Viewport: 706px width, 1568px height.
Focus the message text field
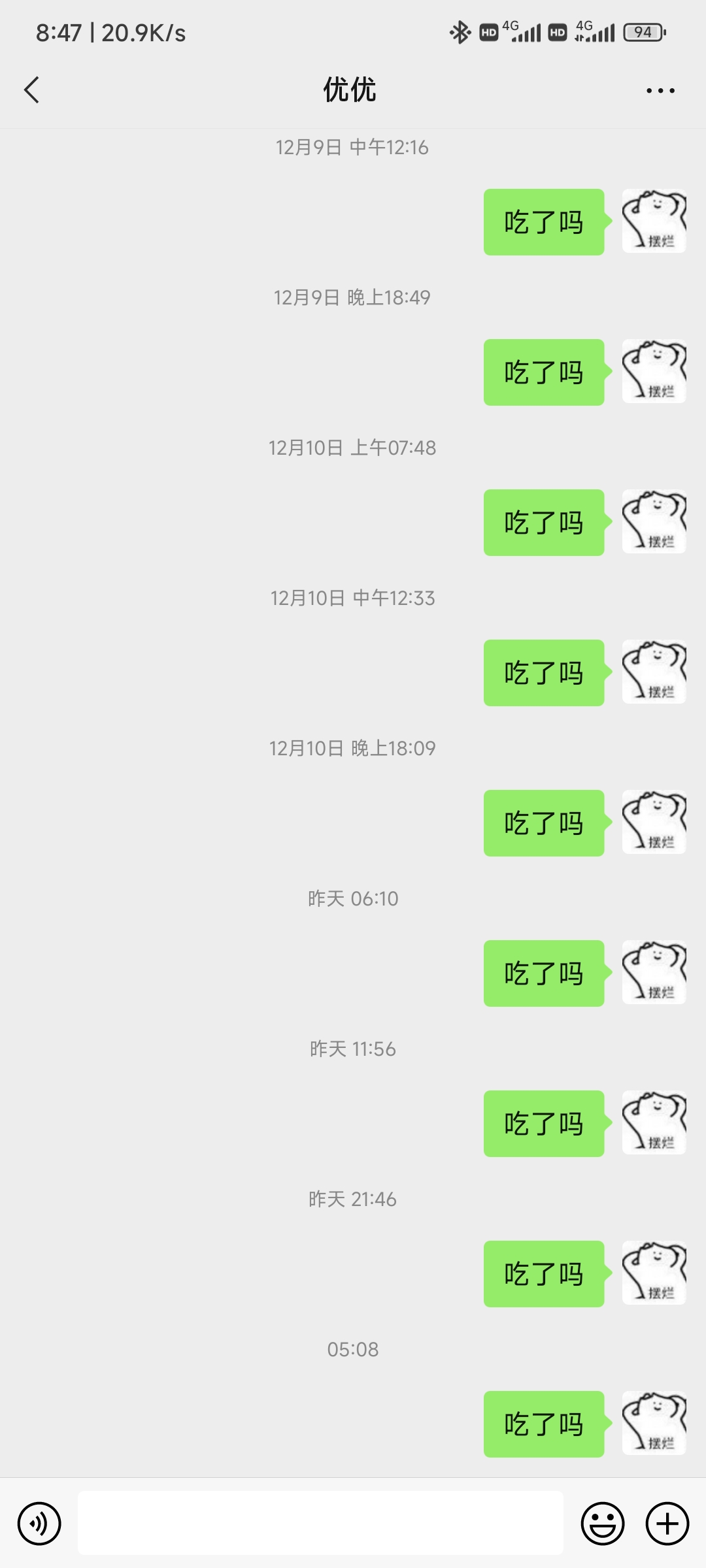click(x=320, y=1523)
